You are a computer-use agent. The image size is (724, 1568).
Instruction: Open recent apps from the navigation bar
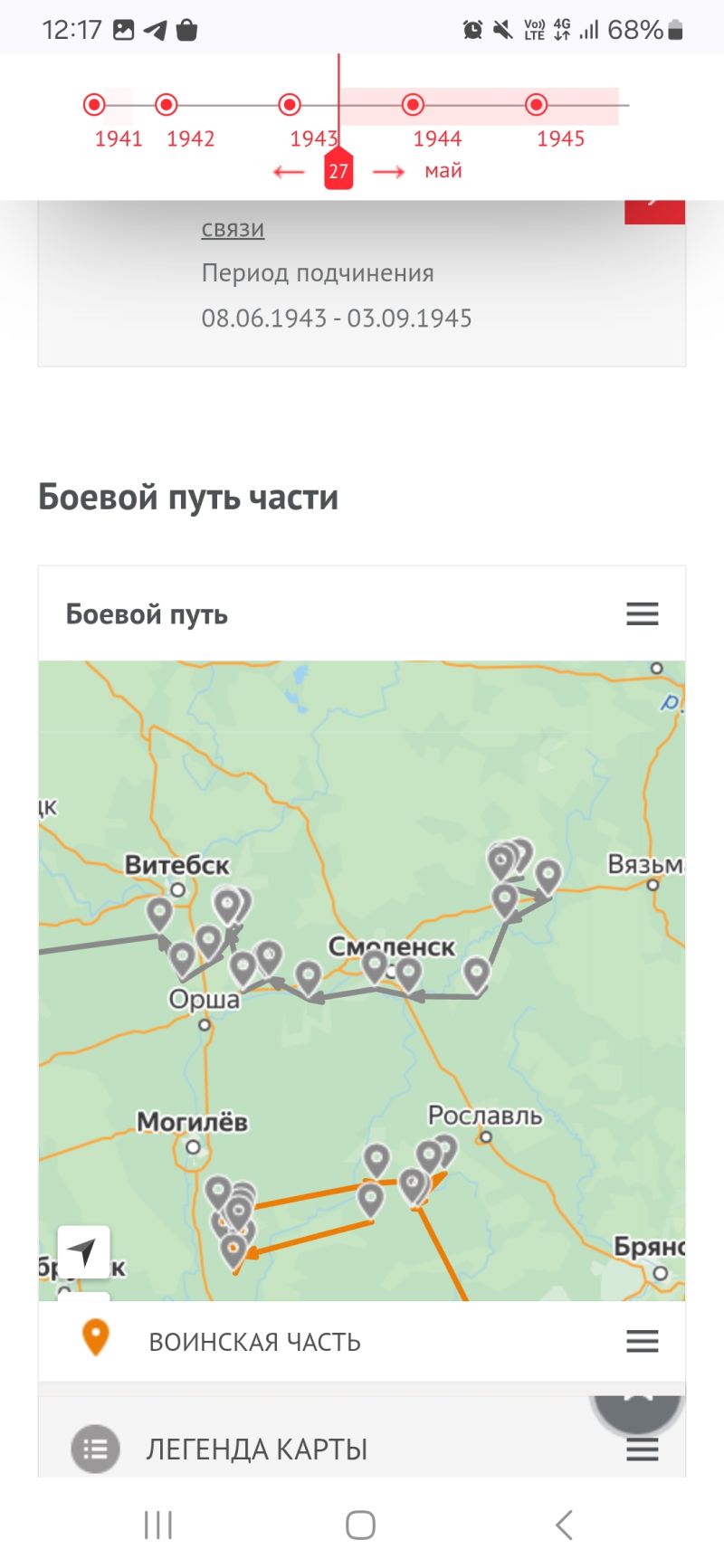[x=158, y=1525]
